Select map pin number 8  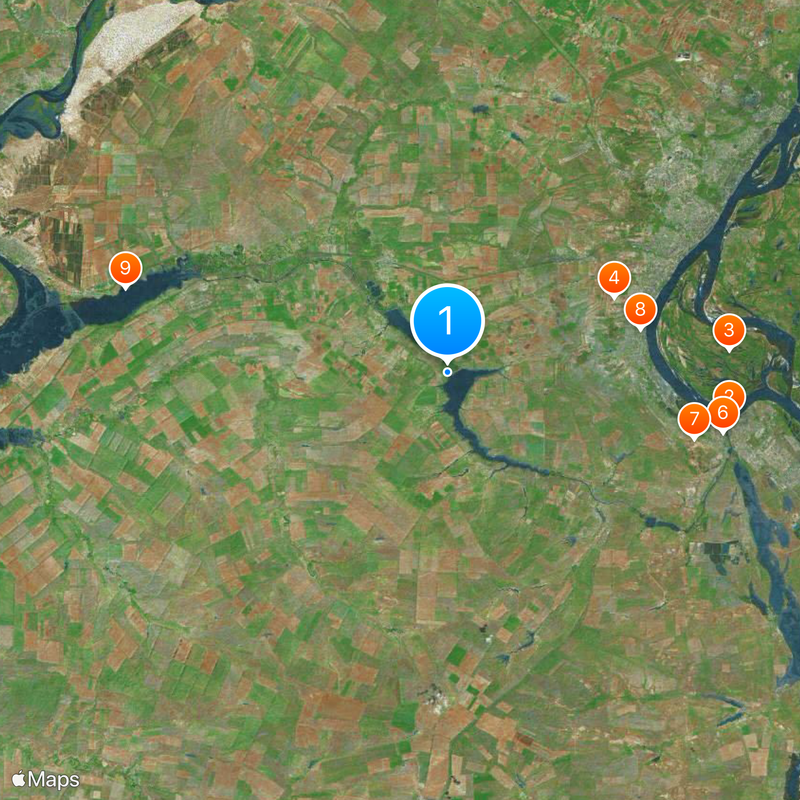(x=640, y=309)
